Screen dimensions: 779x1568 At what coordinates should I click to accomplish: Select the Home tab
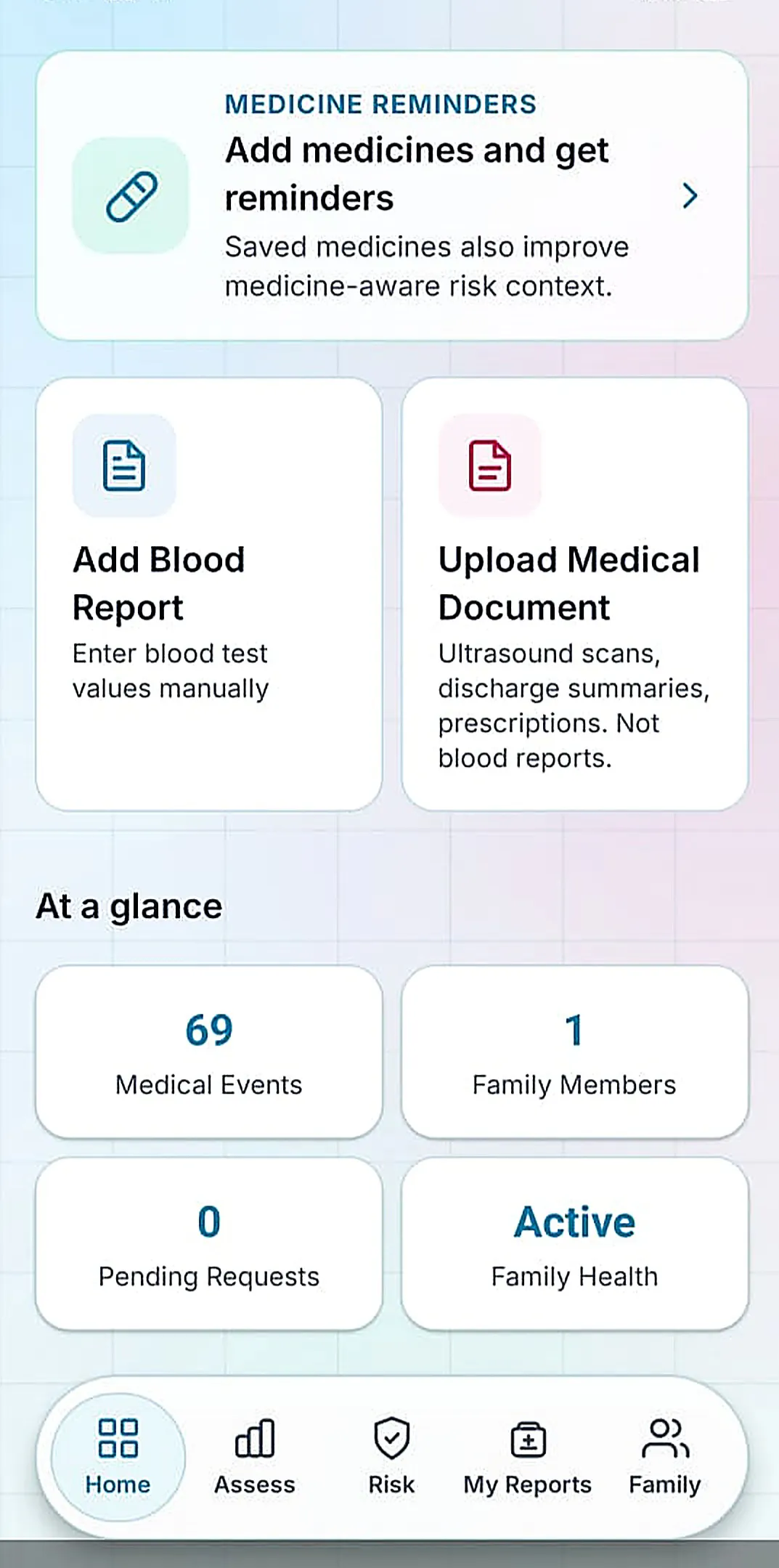(118, 1457)
